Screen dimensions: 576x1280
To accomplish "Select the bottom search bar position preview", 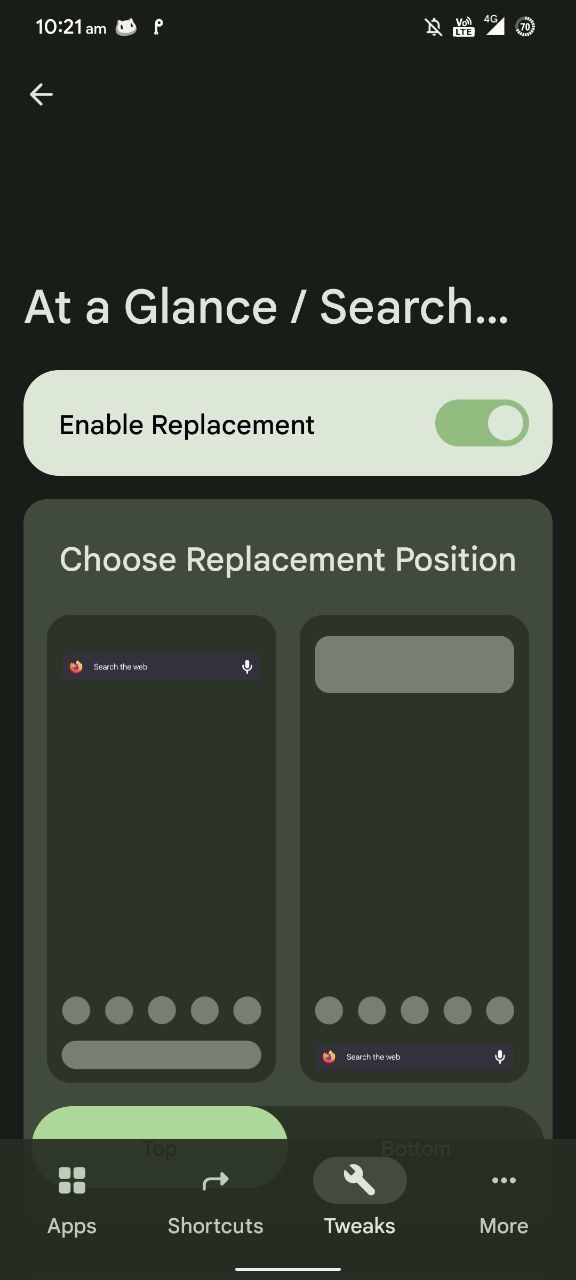I will point(414,848).
